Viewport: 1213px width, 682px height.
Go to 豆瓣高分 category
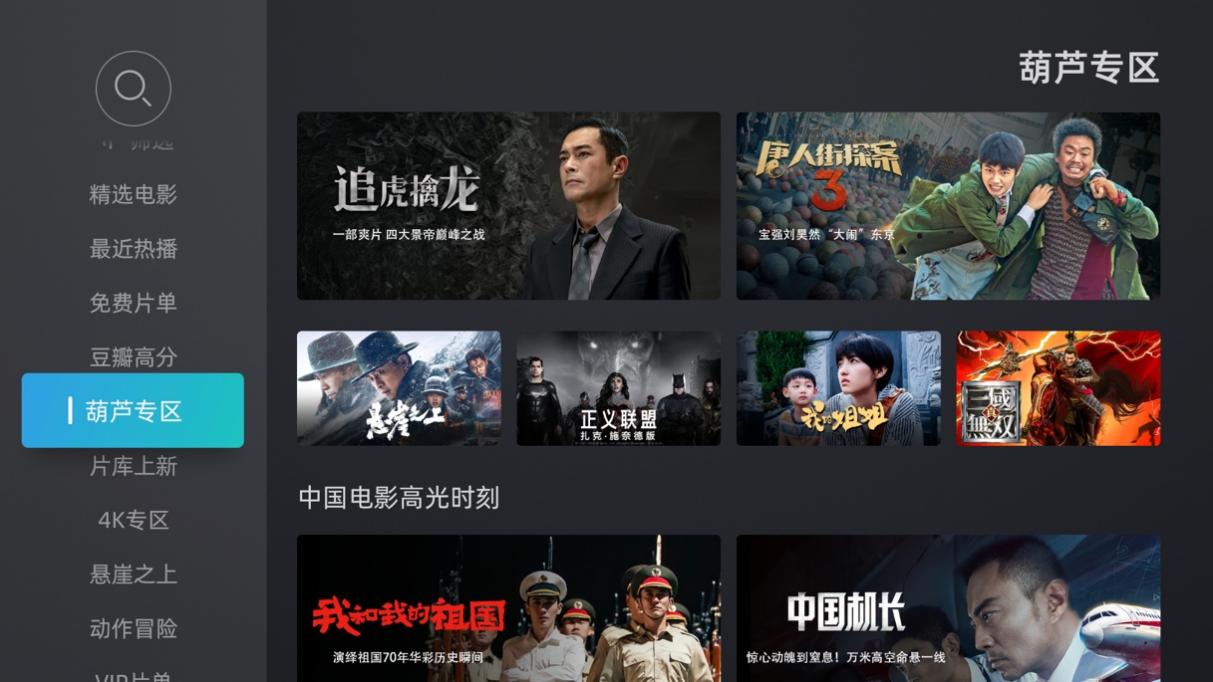[133, 357]
